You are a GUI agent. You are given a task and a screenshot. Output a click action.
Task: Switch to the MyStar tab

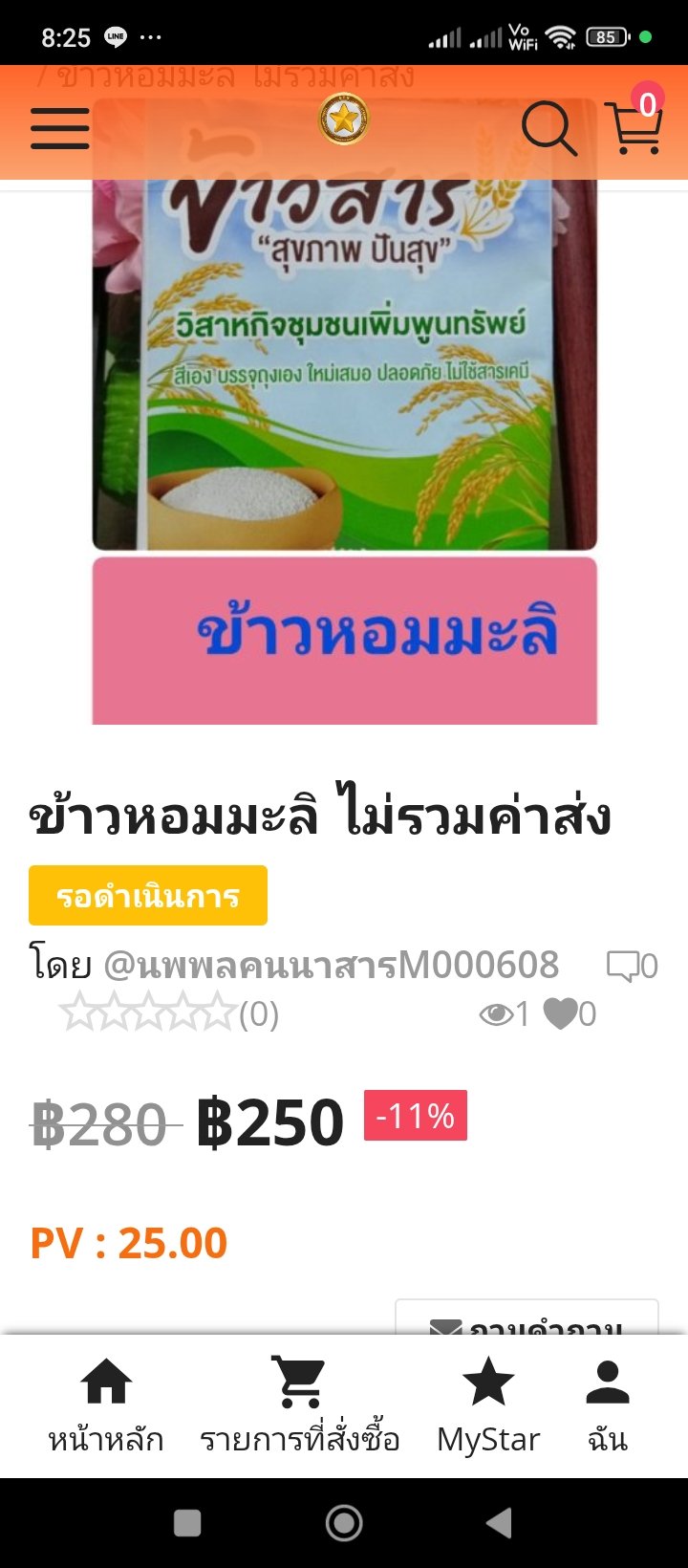pos(488,1406)
